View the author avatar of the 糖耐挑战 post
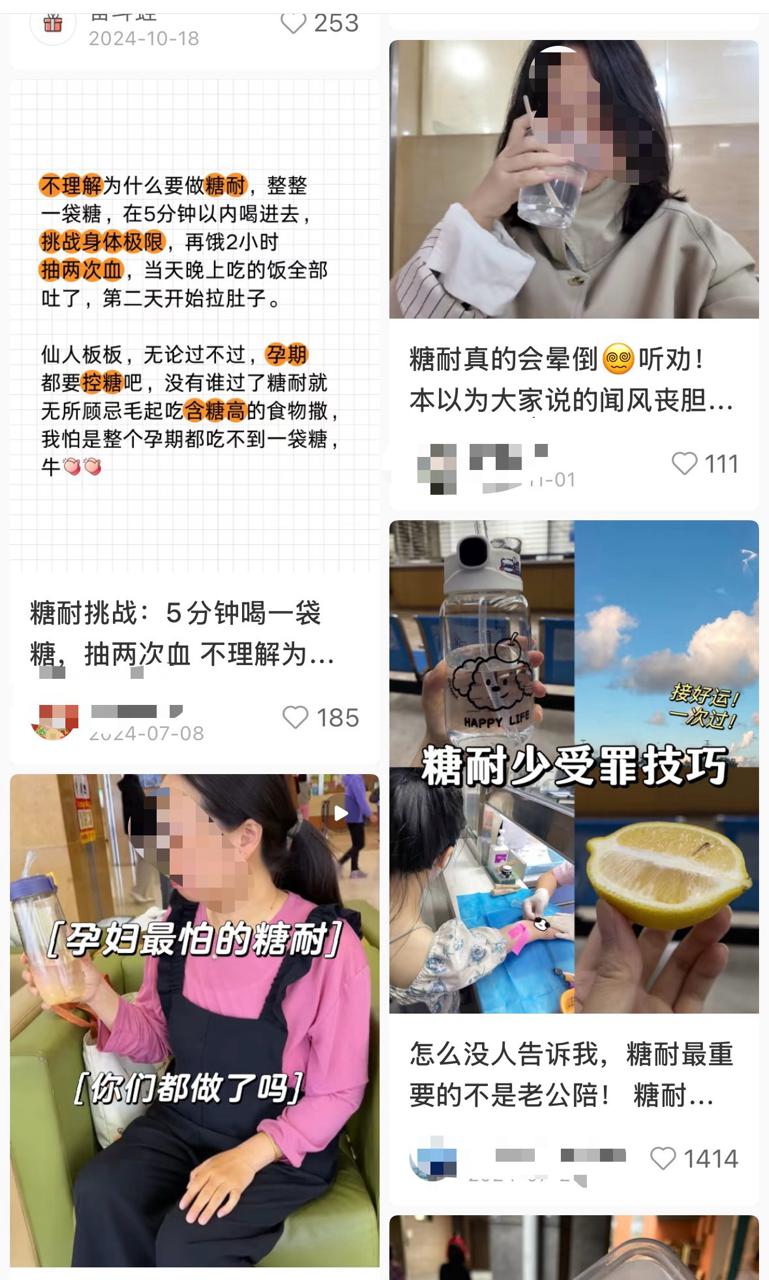This screenshot has width=769, height=1280. (x=55, y=719)
